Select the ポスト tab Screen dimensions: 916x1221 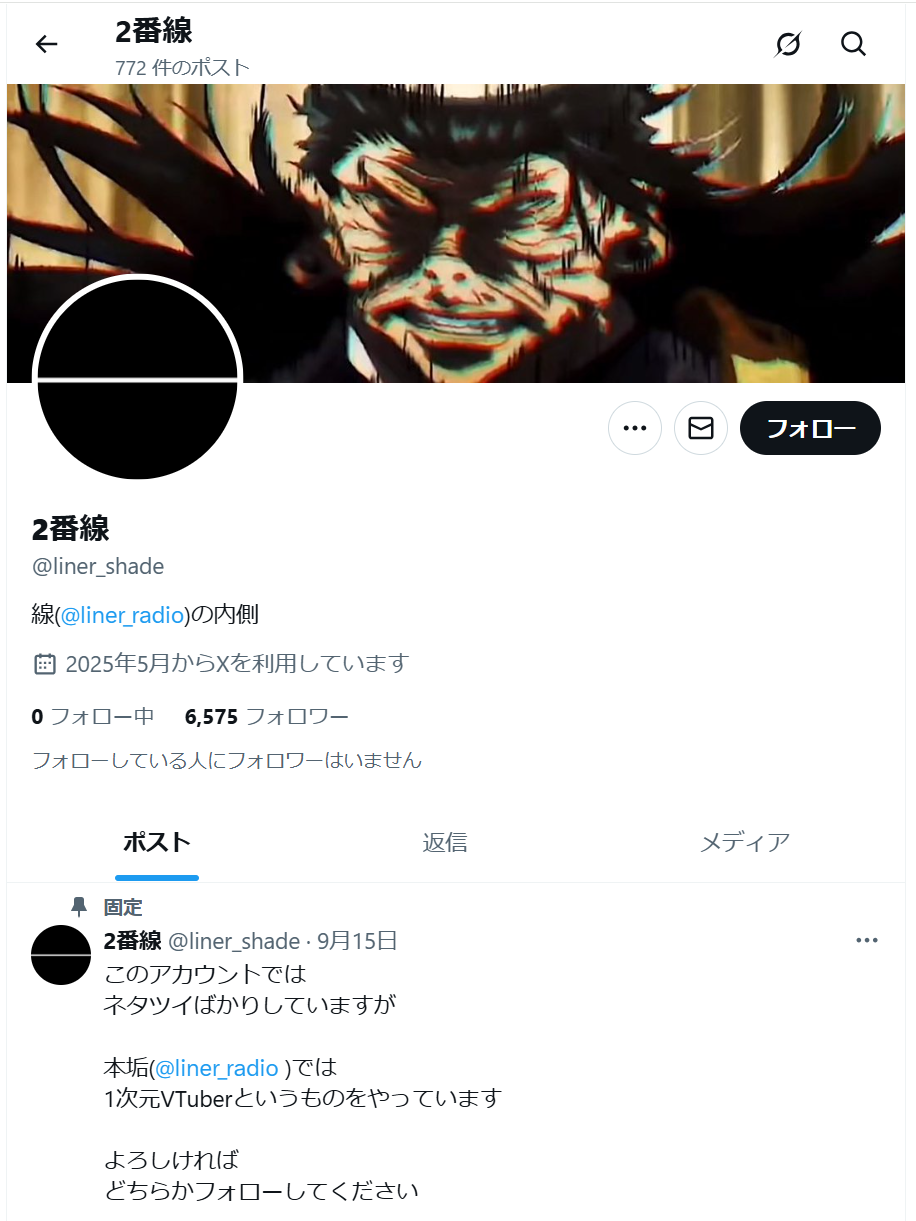click(x=157, y=842)
